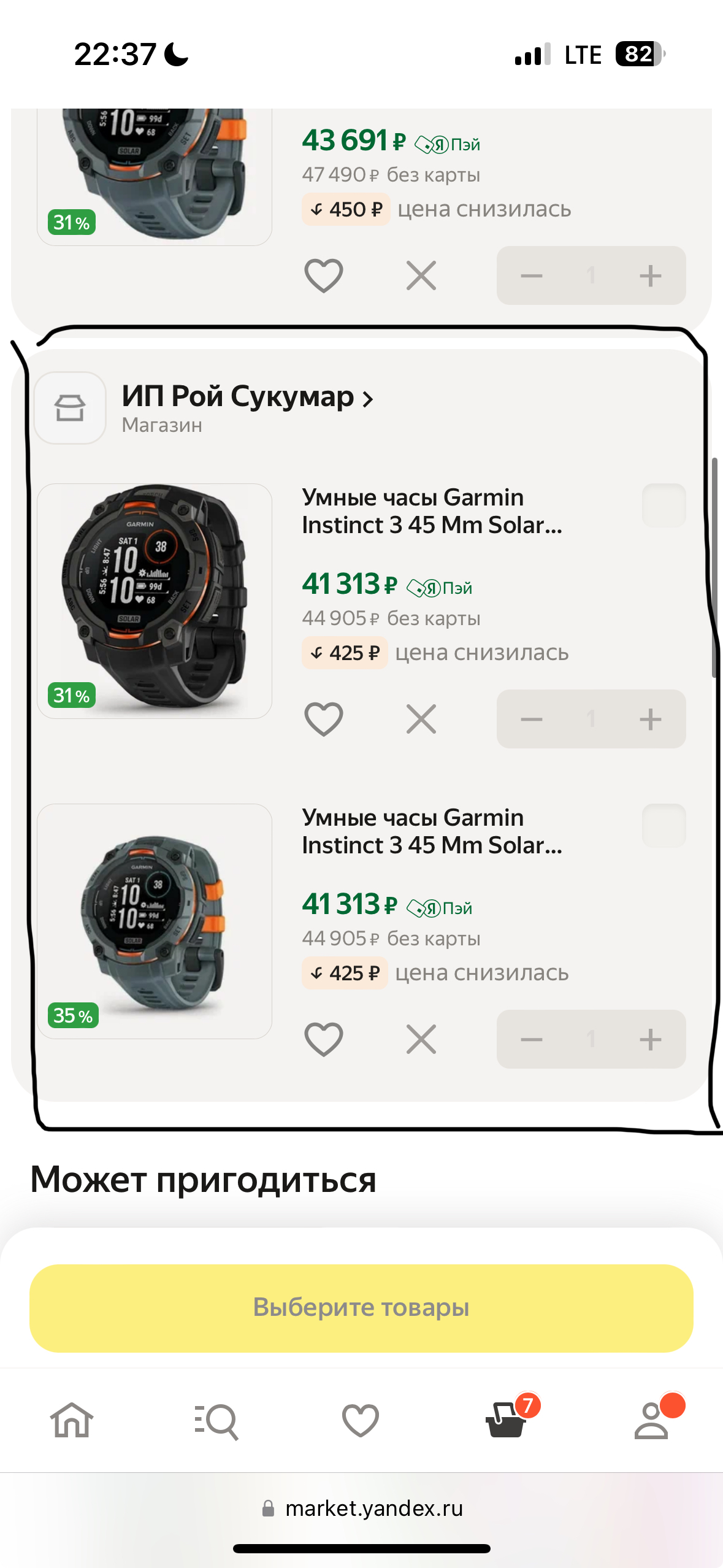This screenshot has height=1568, width=723.
Task: Remove the 43 691 ₽ watch from cart
Action: click(x=421, y=275)
